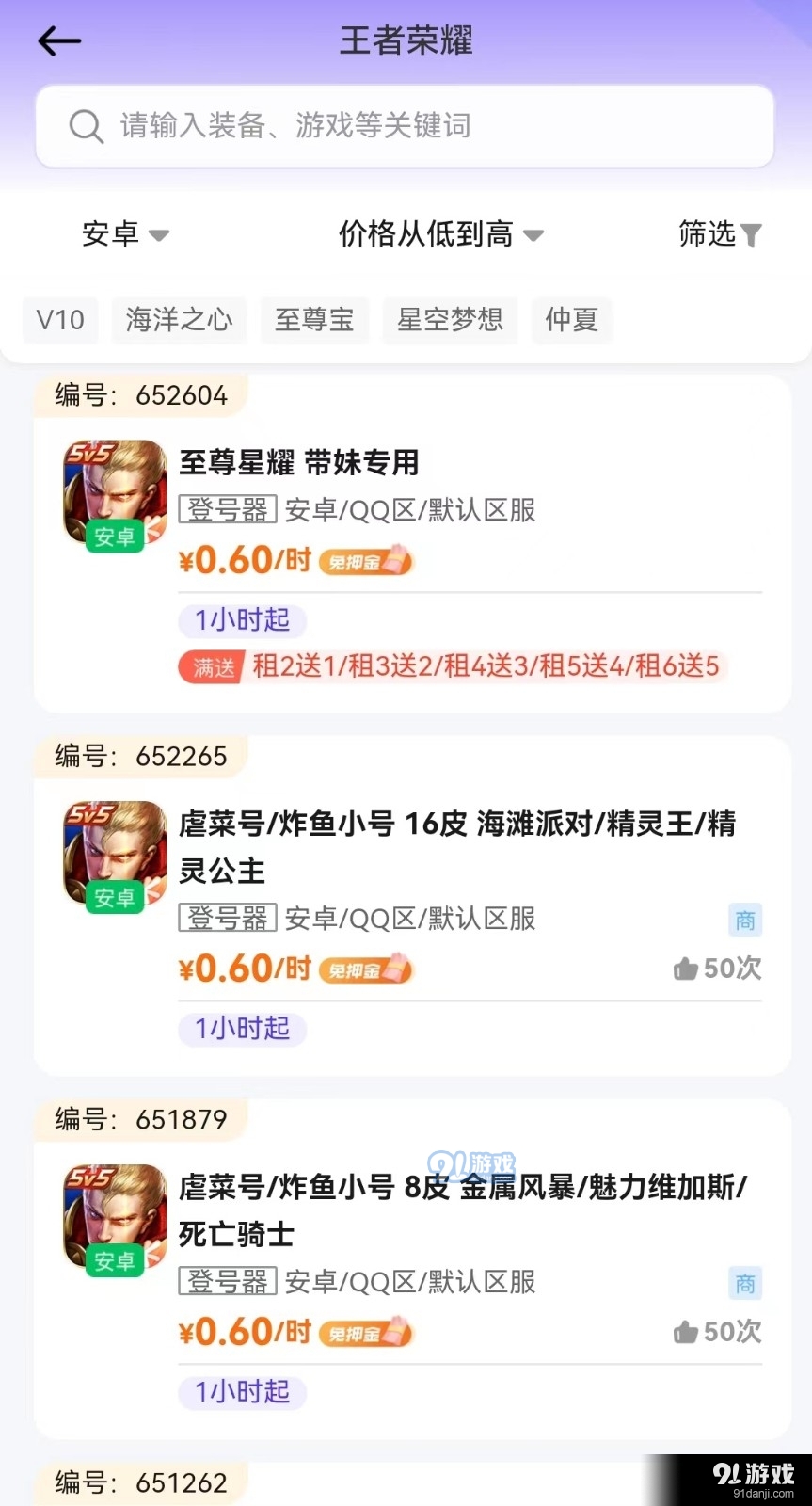Tap the search magnifier icon
Viewport: 812px width, 1506px height.
coord(86,126)
